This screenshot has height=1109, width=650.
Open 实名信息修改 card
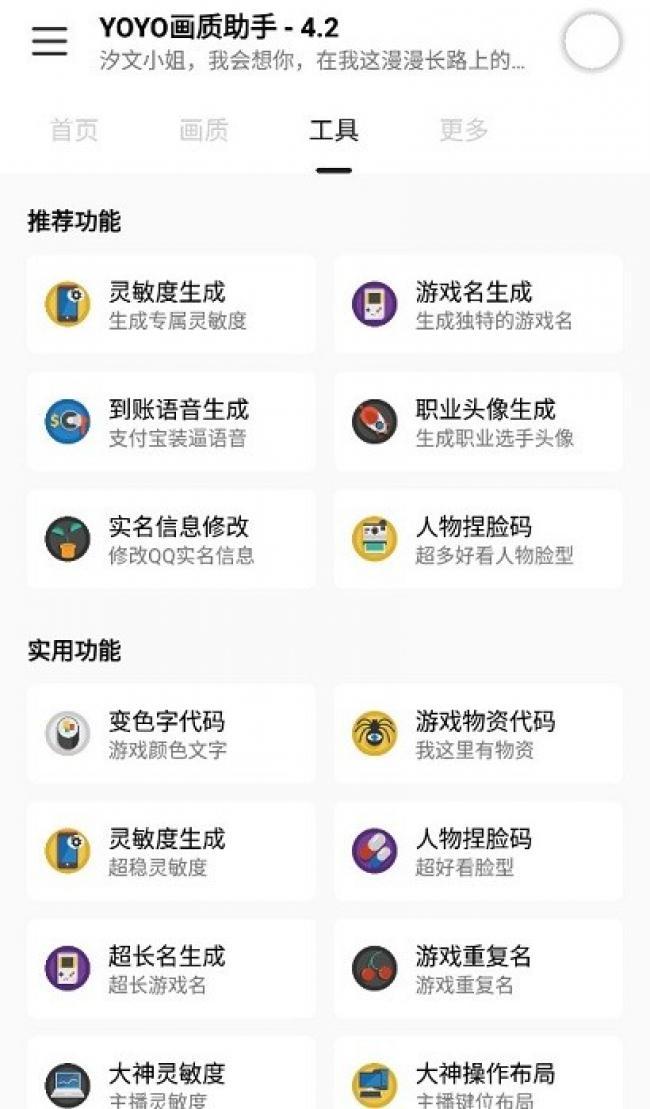tap(171, 539)
